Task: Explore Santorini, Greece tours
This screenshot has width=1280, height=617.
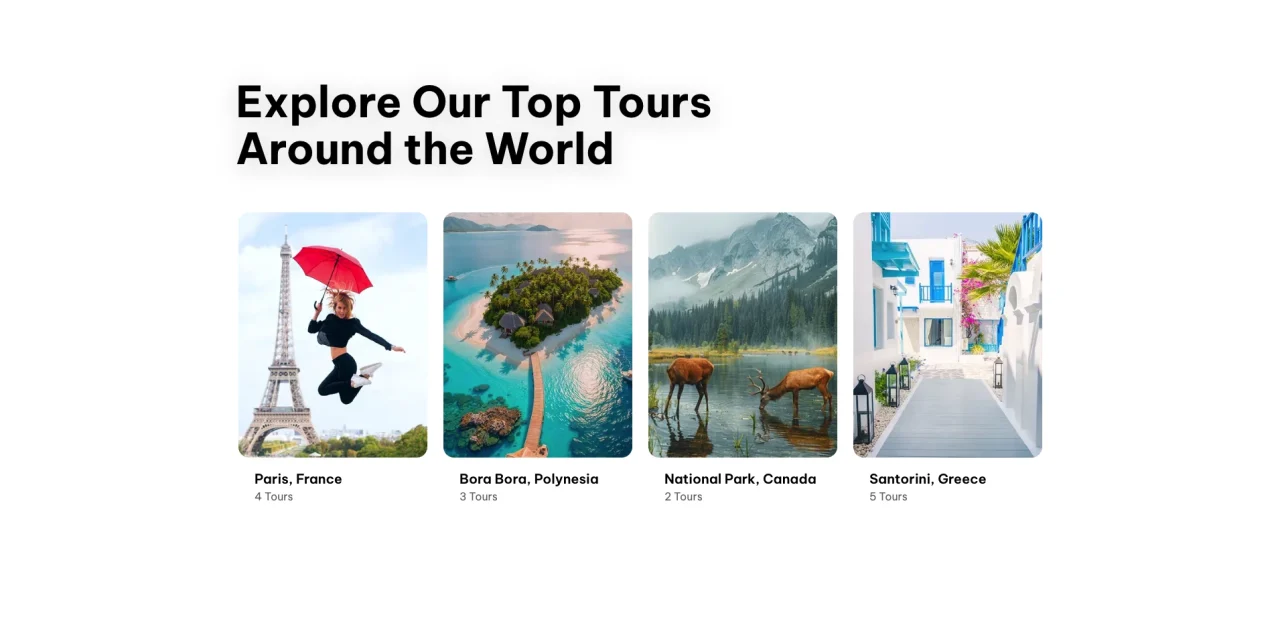Action: [947, 335]
